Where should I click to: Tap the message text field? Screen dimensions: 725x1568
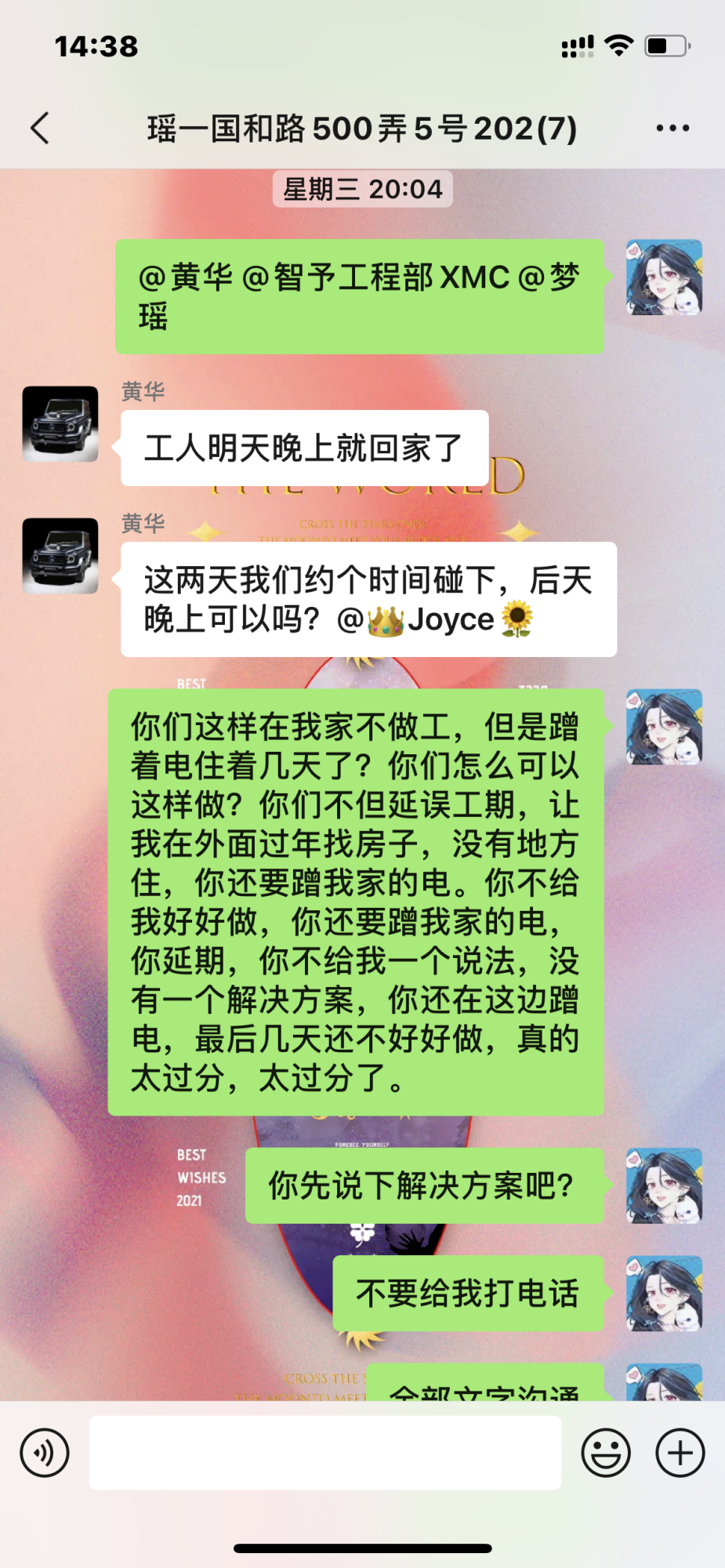(x=324, y=1453)
